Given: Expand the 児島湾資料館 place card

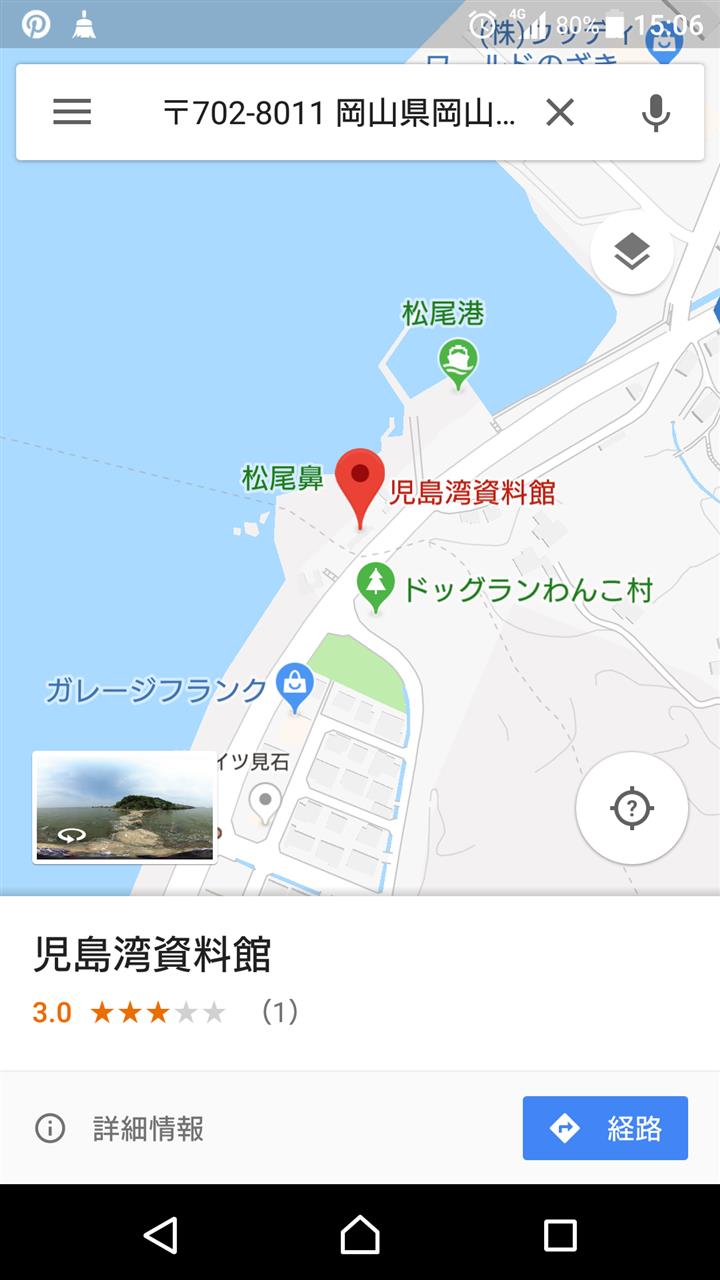Looking at the screenshot, I should click(x=360, y=983).
